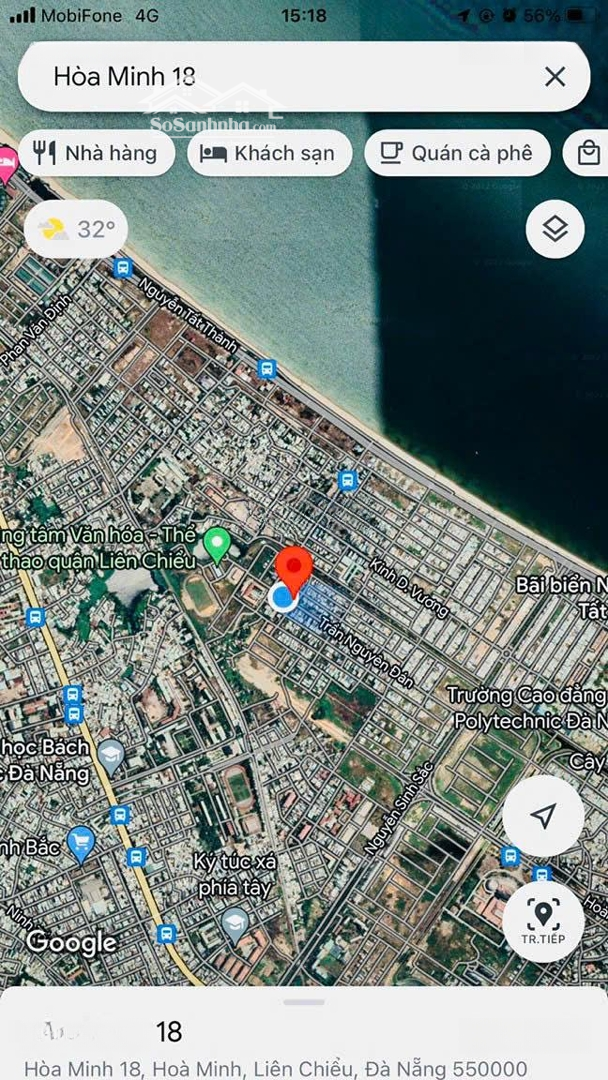The height and width of the screenshot is (1080, 608).
Task: Tap the green Liên Chiểu sports center pin
Action: click(217, 544)
